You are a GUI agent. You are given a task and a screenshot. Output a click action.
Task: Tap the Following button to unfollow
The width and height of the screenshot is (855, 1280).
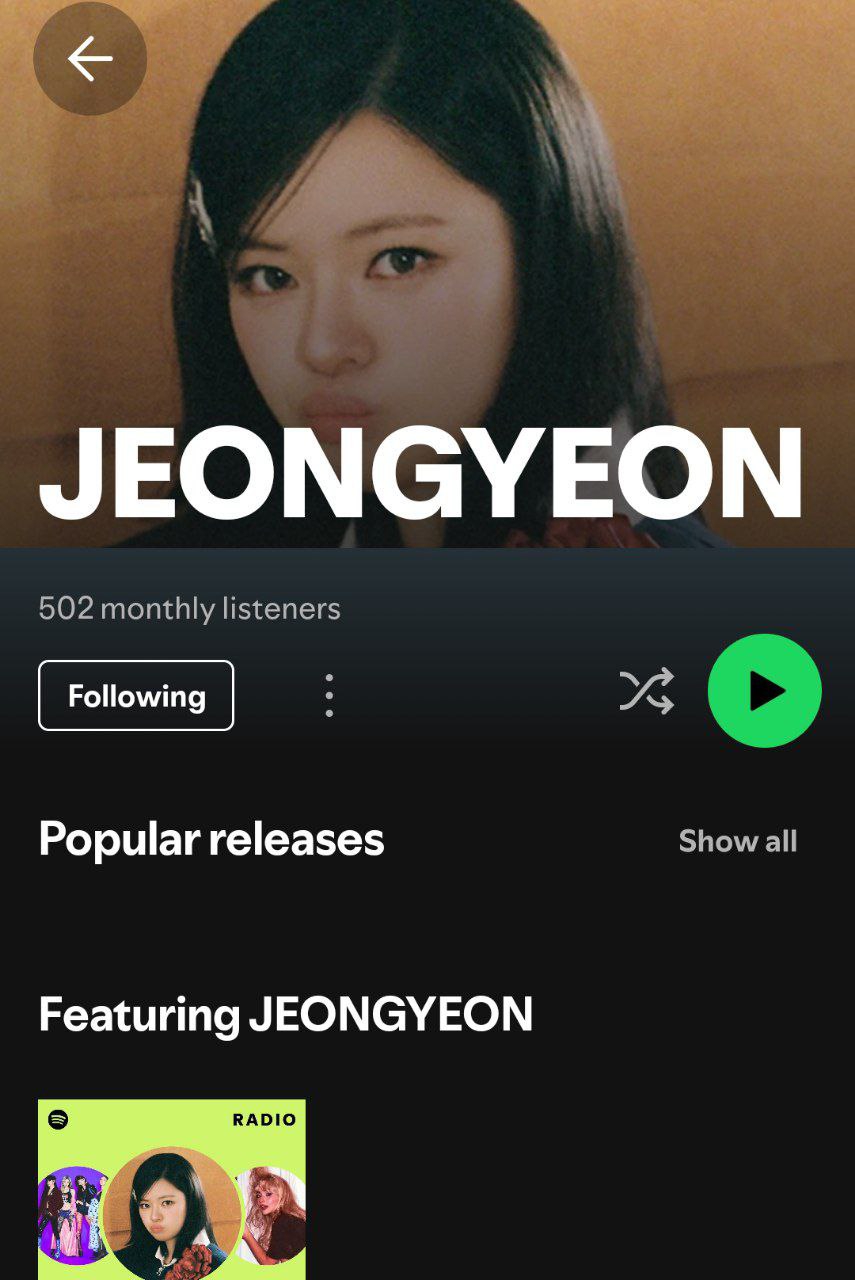point(136,696)
